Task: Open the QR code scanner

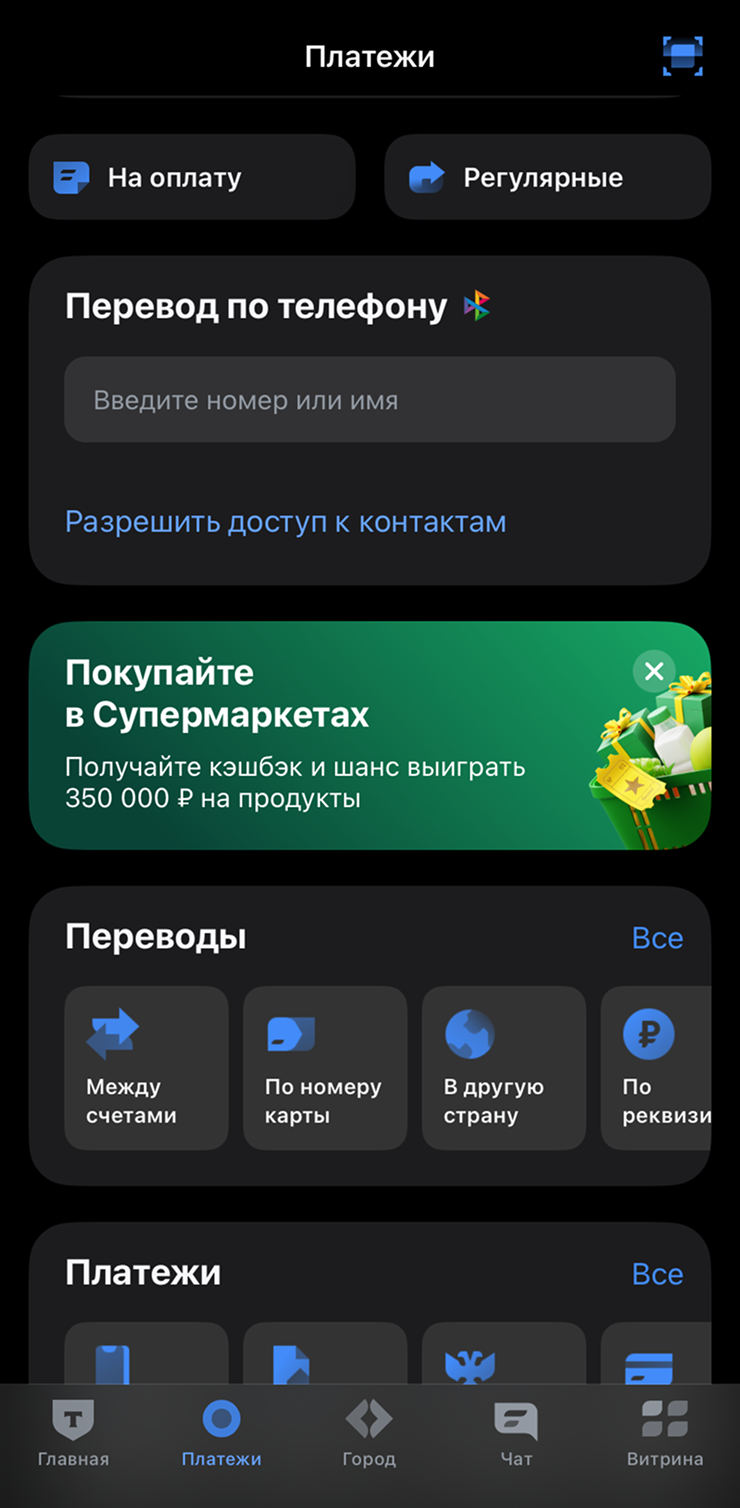Action: coord(682,56)
